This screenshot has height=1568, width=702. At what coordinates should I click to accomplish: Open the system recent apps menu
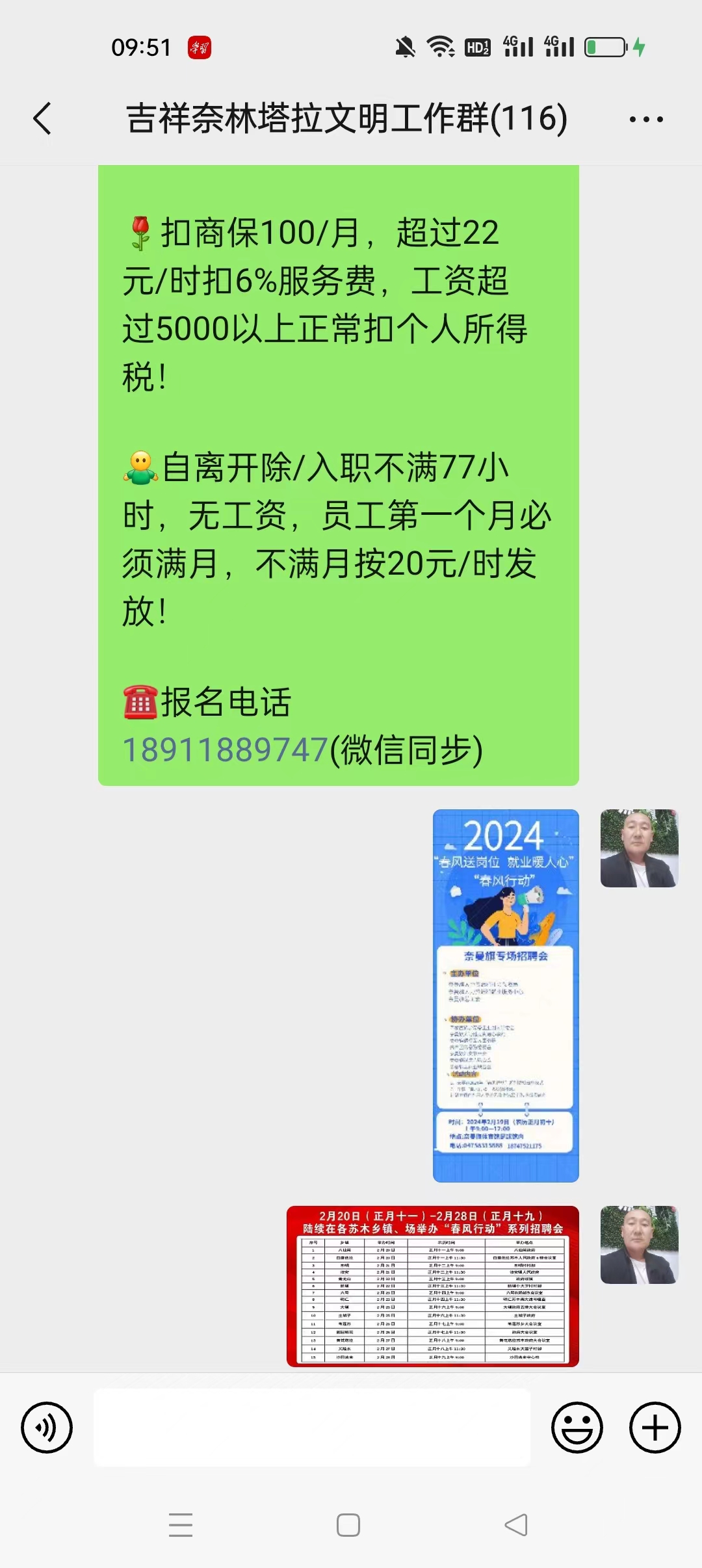click(181, 1525)
